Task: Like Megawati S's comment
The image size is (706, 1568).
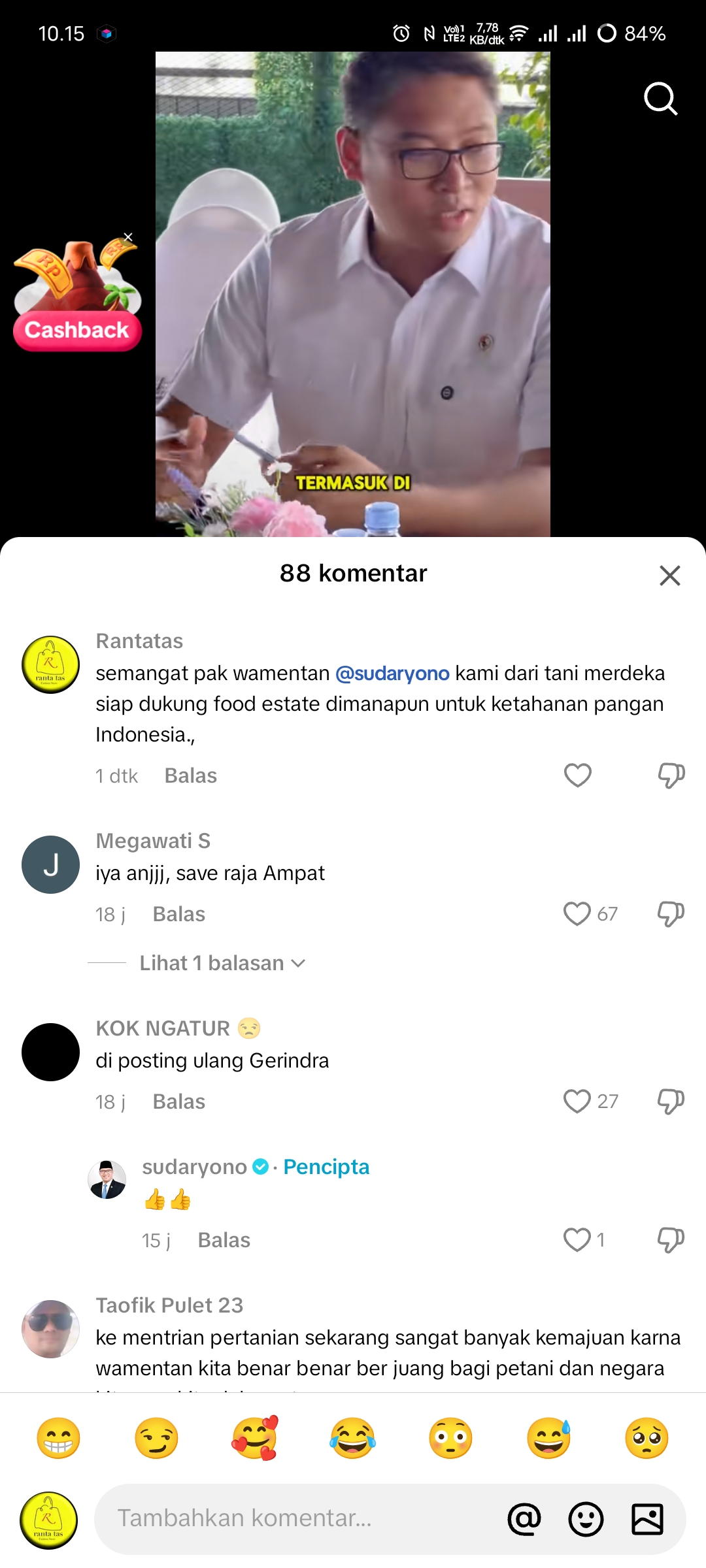Action: click(x=577, y=914)
